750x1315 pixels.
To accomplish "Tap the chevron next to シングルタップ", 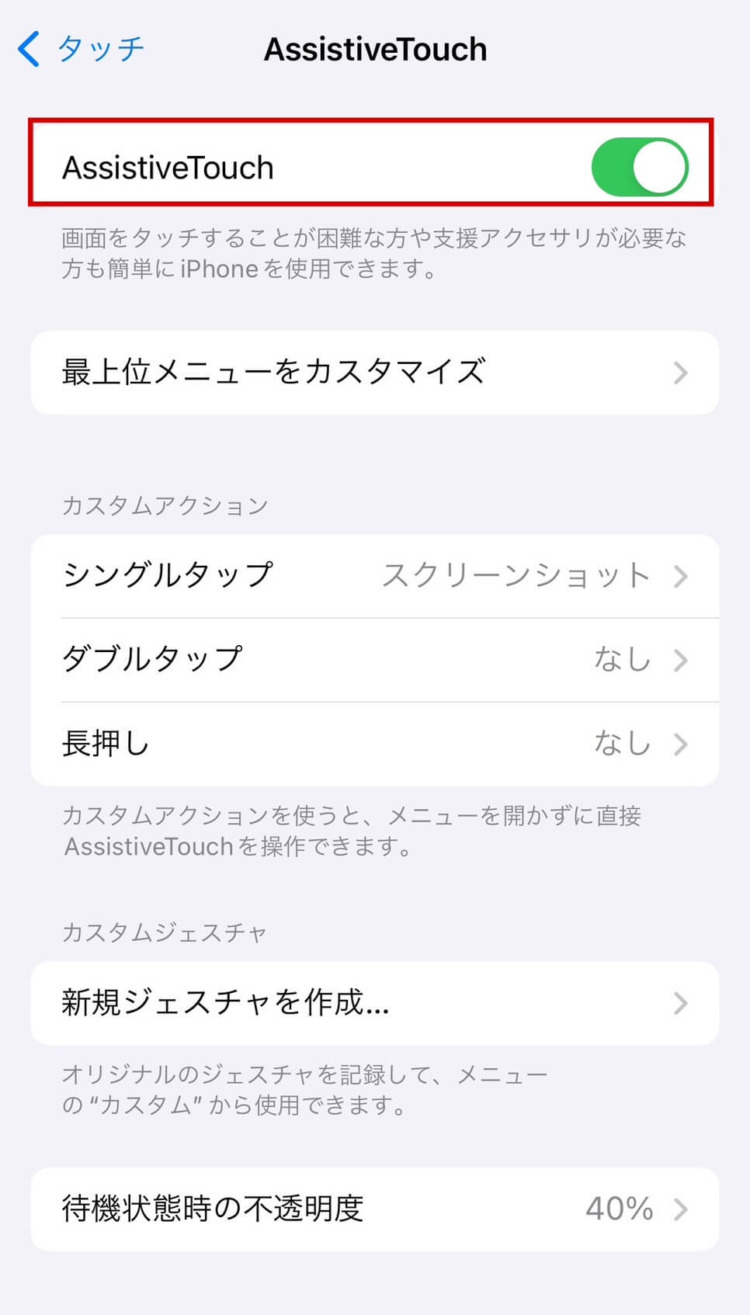I will (683, 576).
